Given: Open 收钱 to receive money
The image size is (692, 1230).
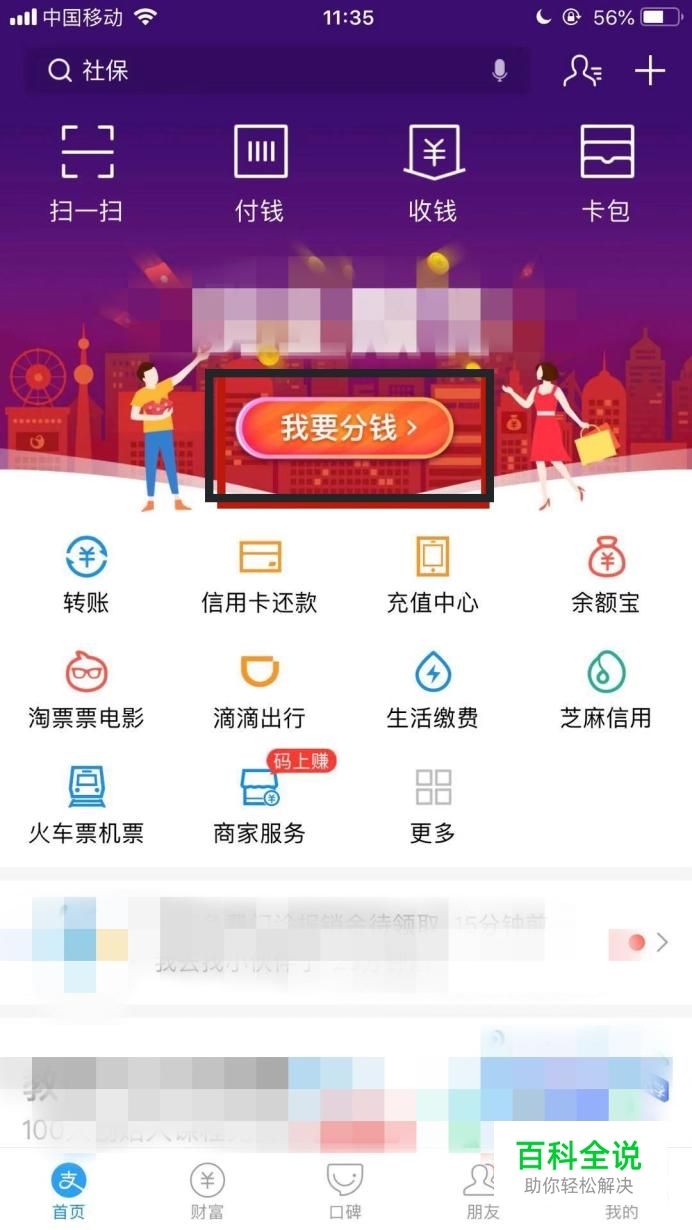Looking at the screenshot, I should pyautogui.click(x=433, y=171).
